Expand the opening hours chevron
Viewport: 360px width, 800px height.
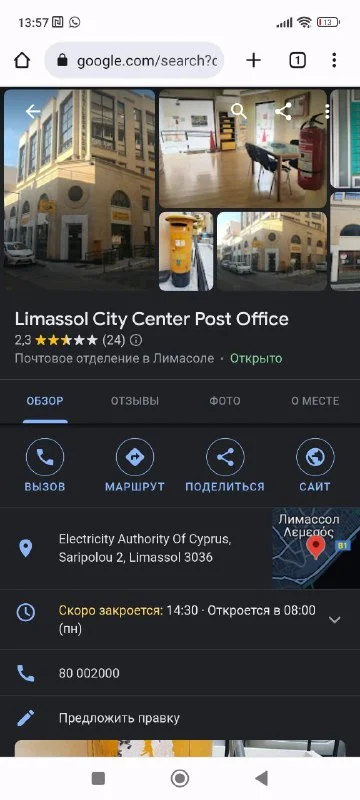pos(335,620)
